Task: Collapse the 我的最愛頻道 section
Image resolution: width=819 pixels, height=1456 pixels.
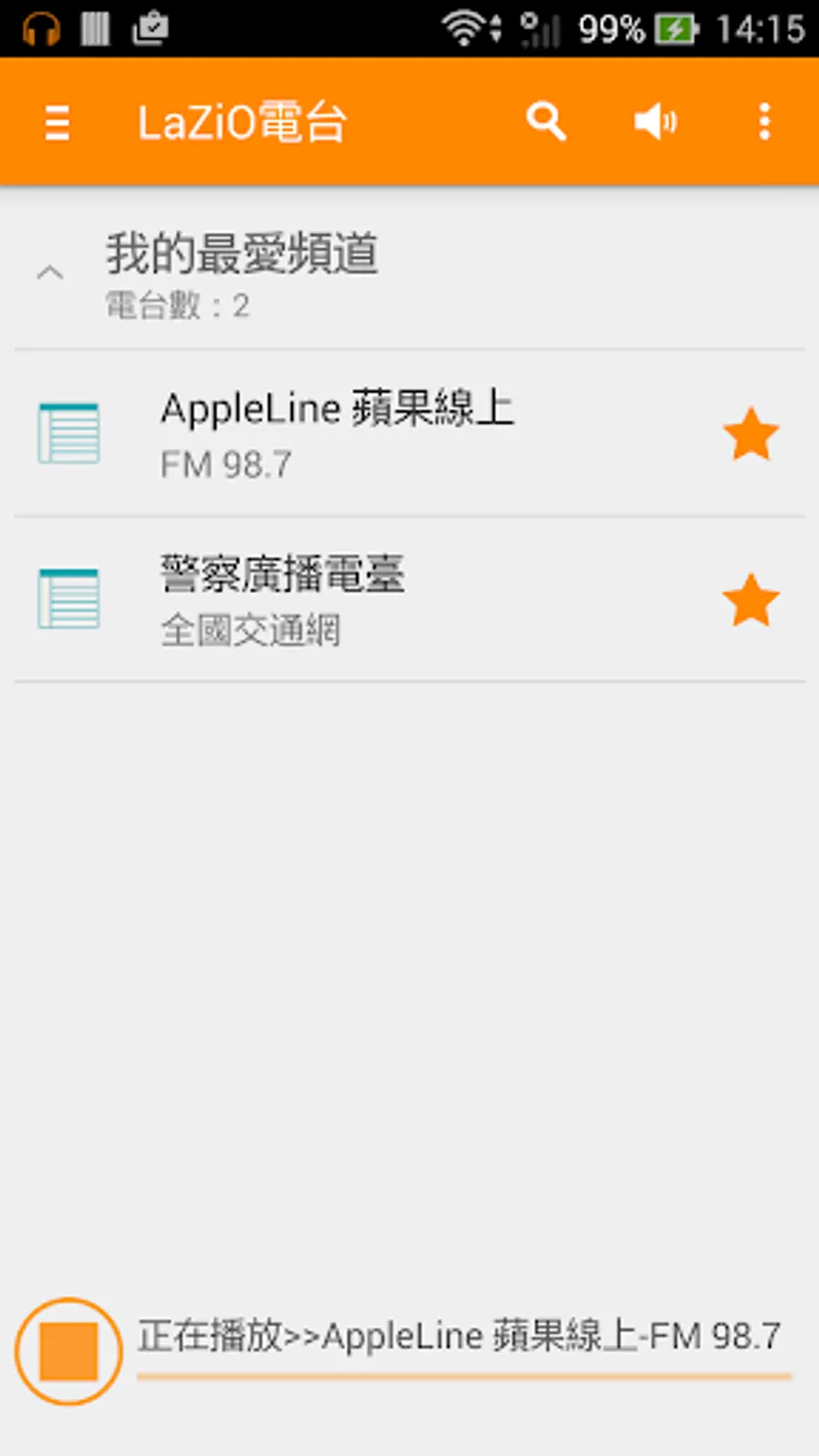Action: (51, 273)
